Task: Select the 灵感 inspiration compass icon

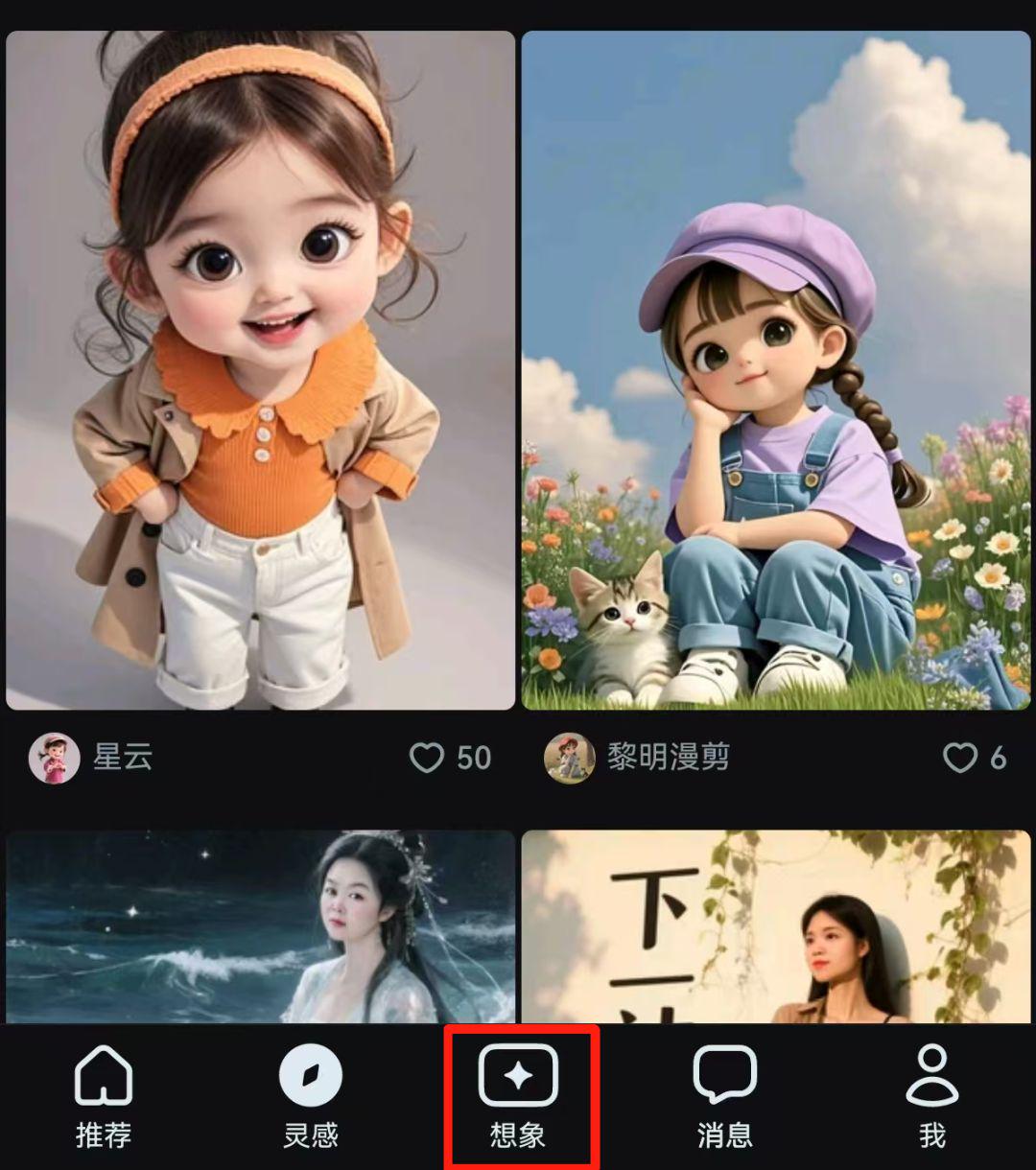Action: pos(310,1074)
